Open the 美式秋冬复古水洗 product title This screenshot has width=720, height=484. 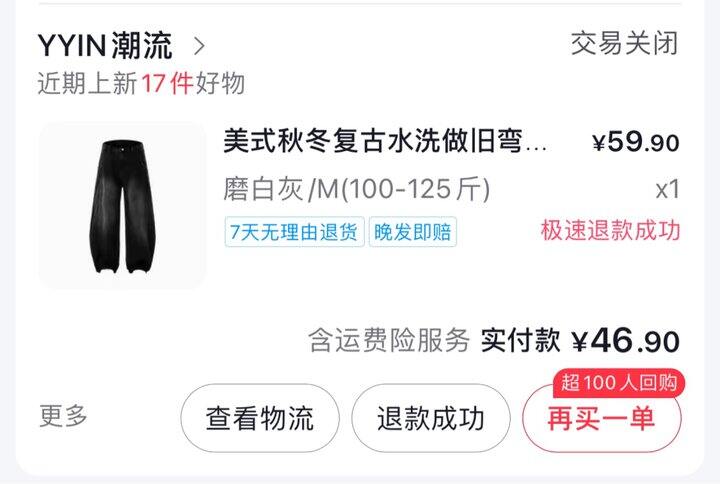385,141
